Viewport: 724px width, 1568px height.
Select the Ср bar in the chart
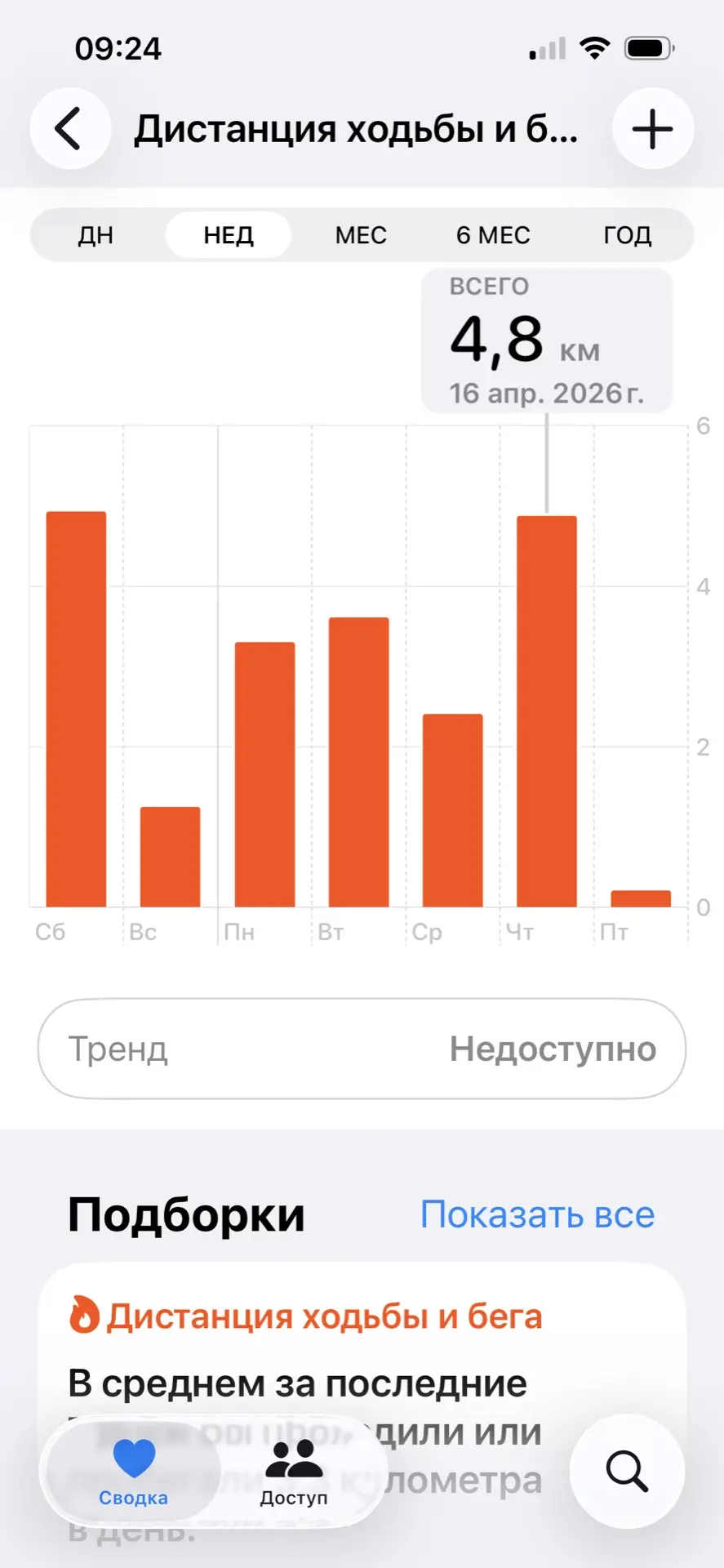click(x=452, y=810)
